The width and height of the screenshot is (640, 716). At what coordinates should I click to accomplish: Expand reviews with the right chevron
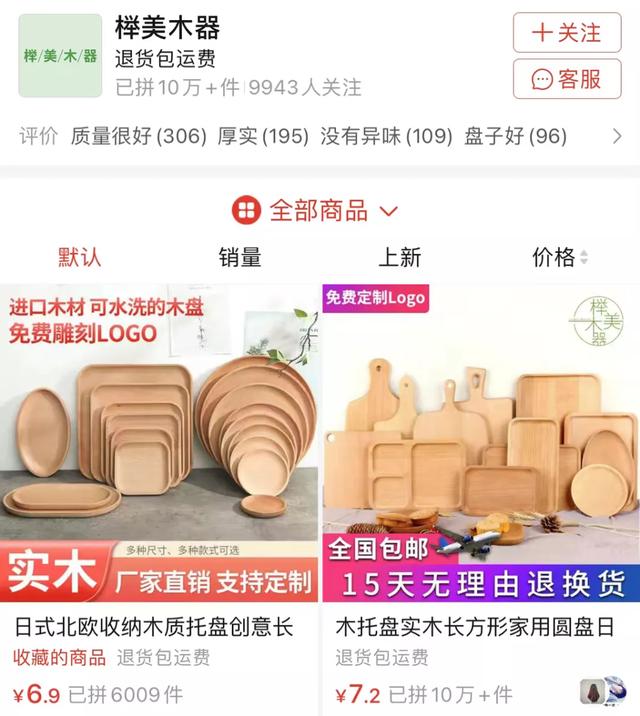[617, 136]
